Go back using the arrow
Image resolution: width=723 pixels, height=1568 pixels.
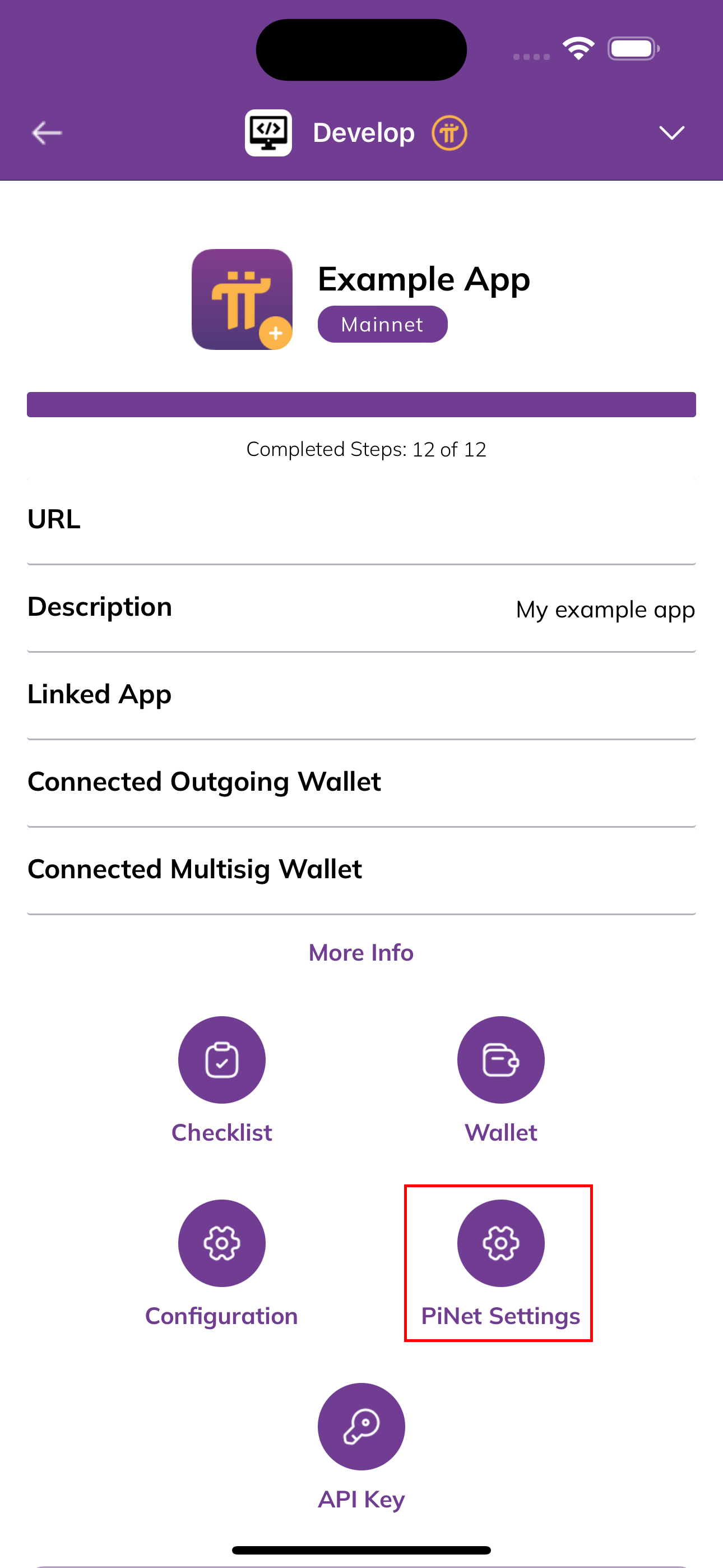pos(47,133)
